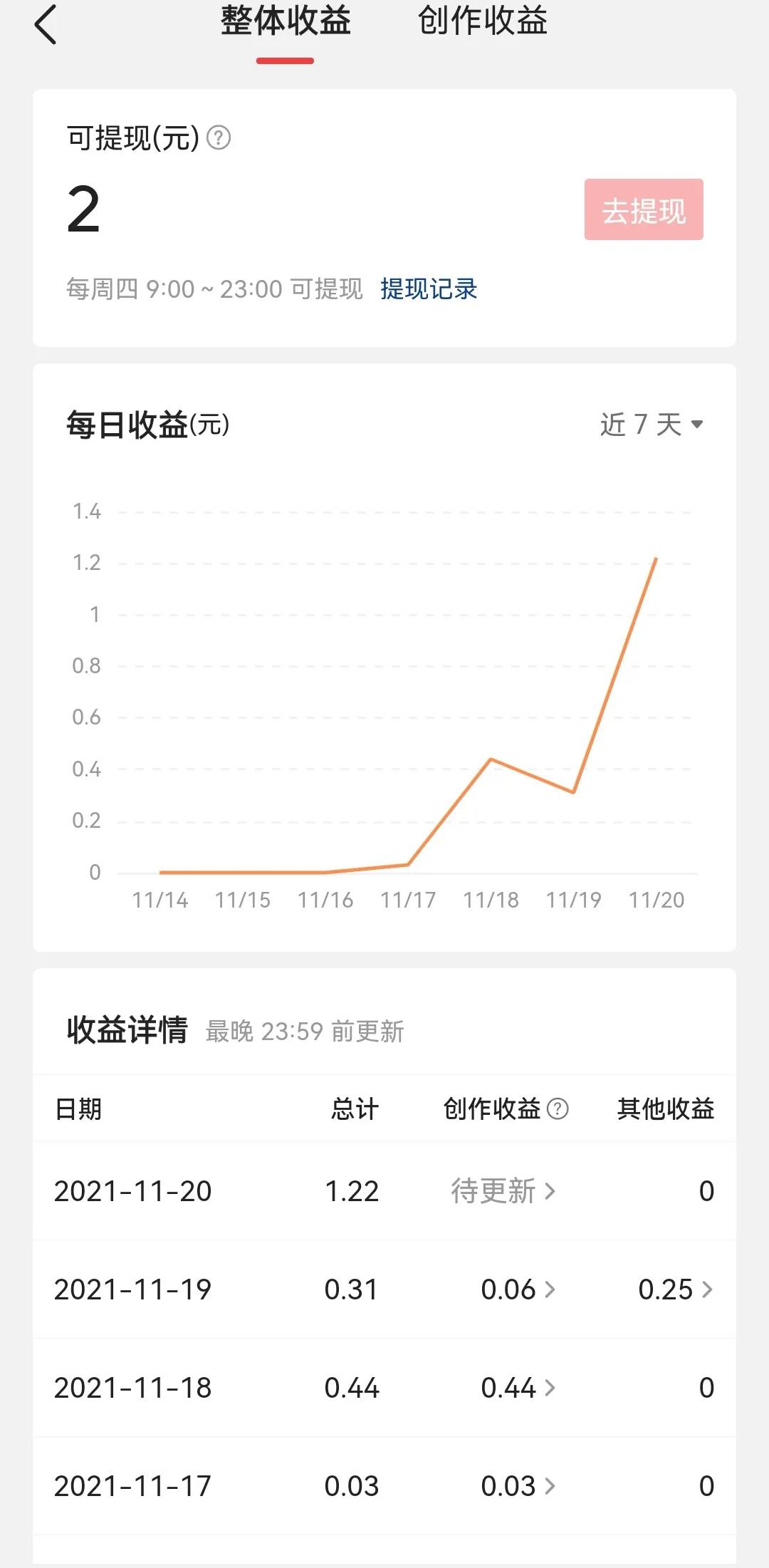Open the 近7天 date range dropdown

click(x=650, y=422)
